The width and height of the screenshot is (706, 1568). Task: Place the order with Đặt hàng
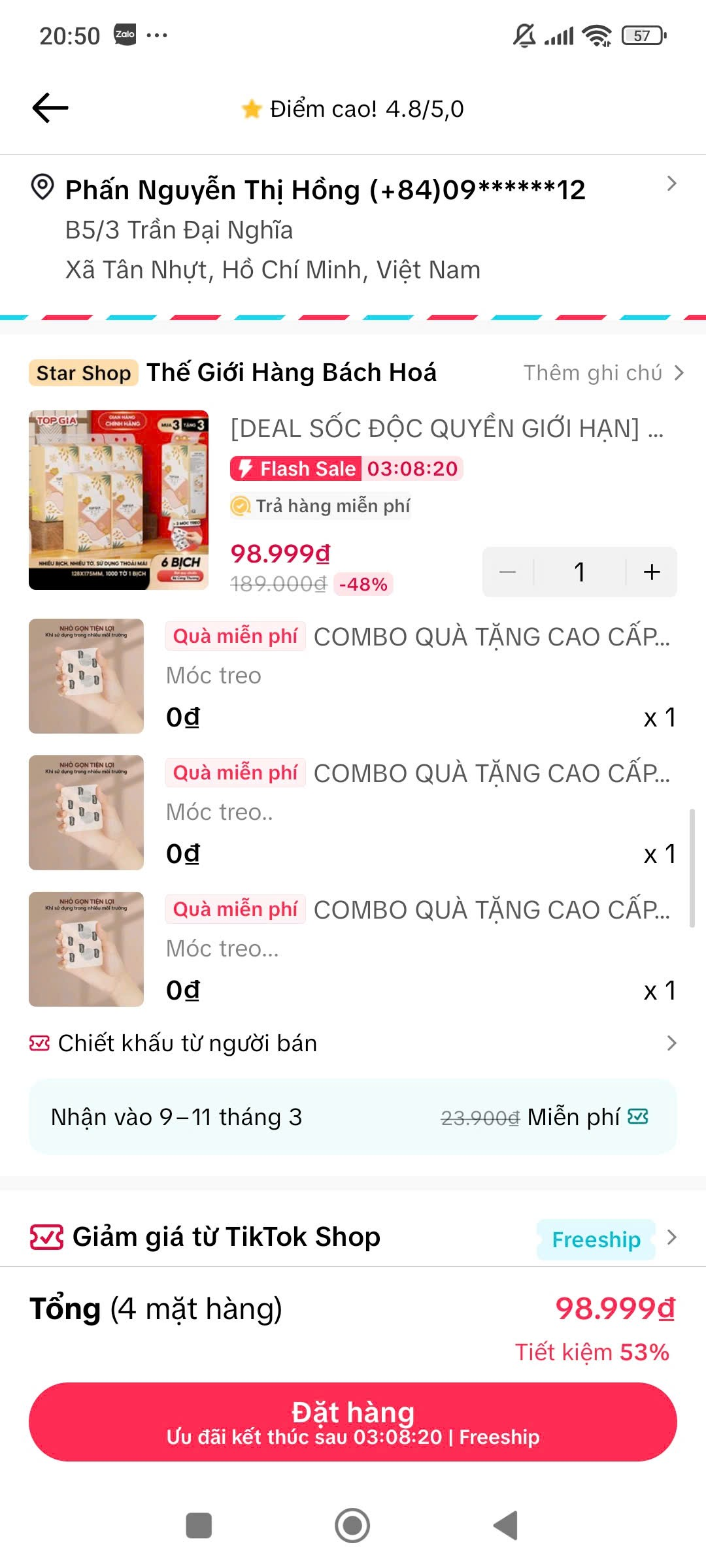pyautogui.click(x=353, y=1422)
